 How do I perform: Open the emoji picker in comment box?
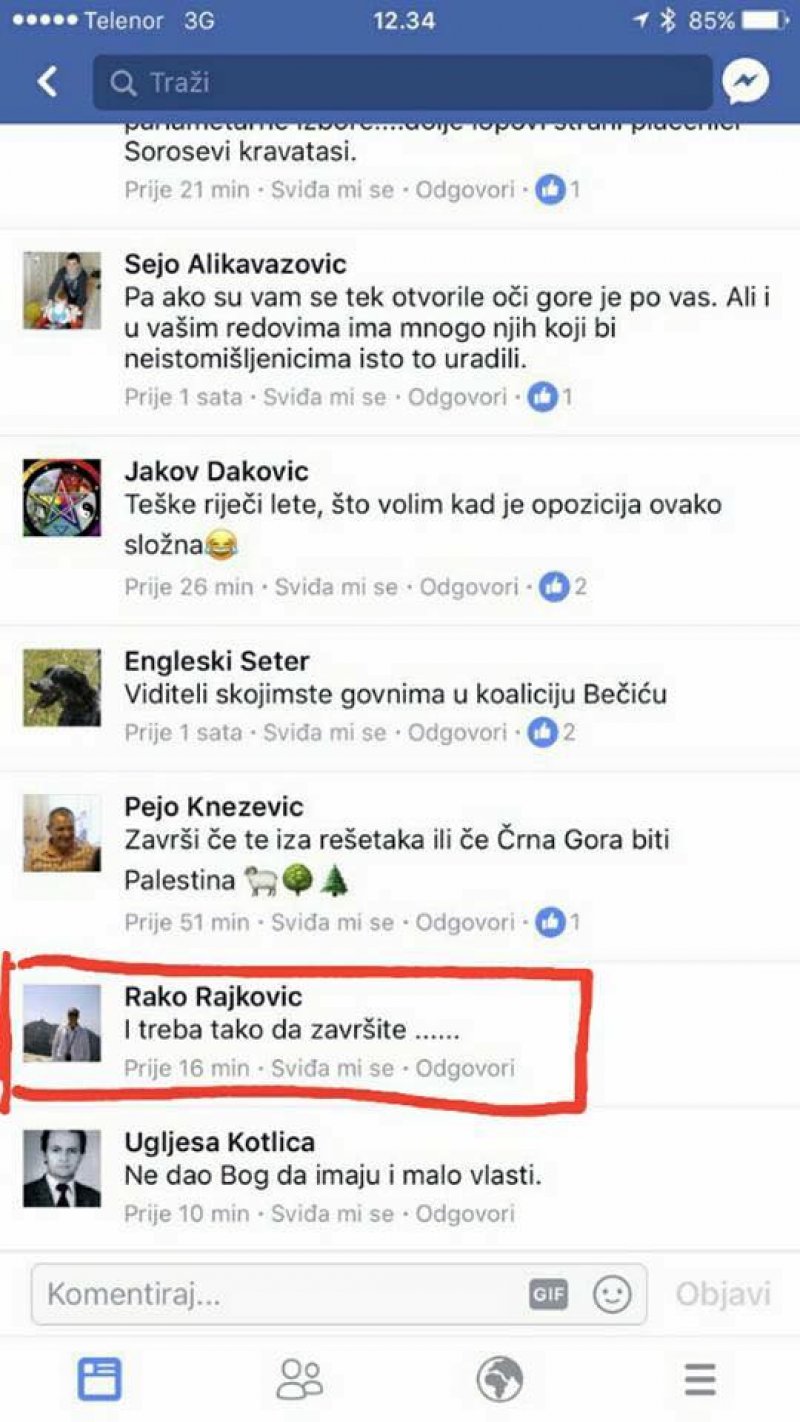pyautogui.click(x=612, y=1295)
